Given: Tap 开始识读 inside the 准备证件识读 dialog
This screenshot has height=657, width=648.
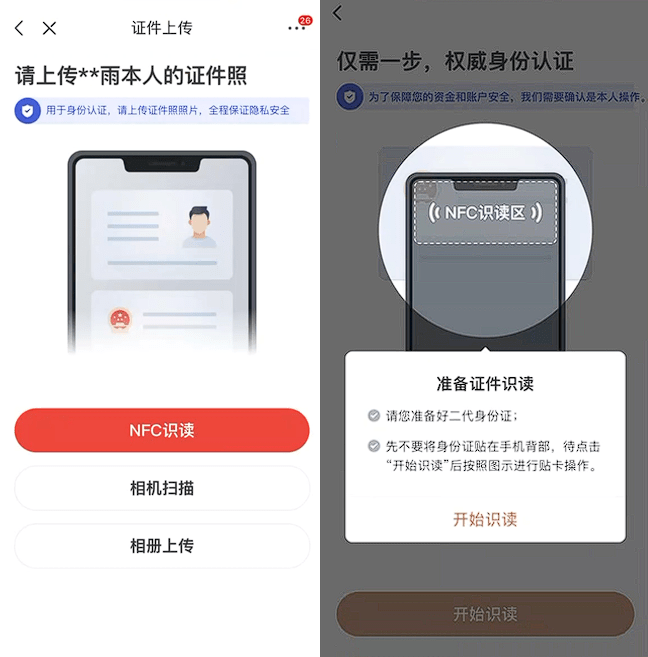Looking at the screenshot, I should click(x=485, y=519).
